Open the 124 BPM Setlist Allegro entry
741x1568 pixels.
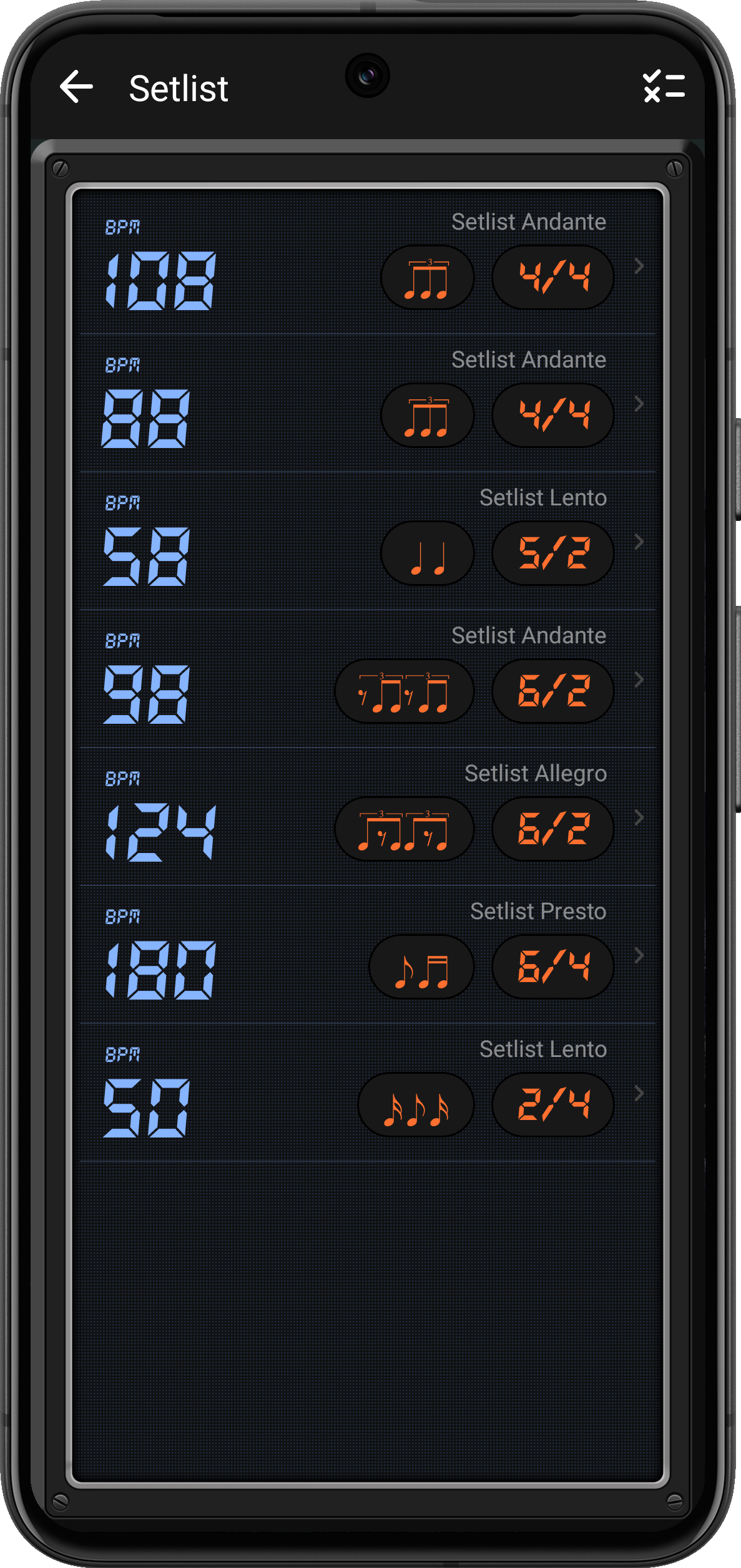368,817
